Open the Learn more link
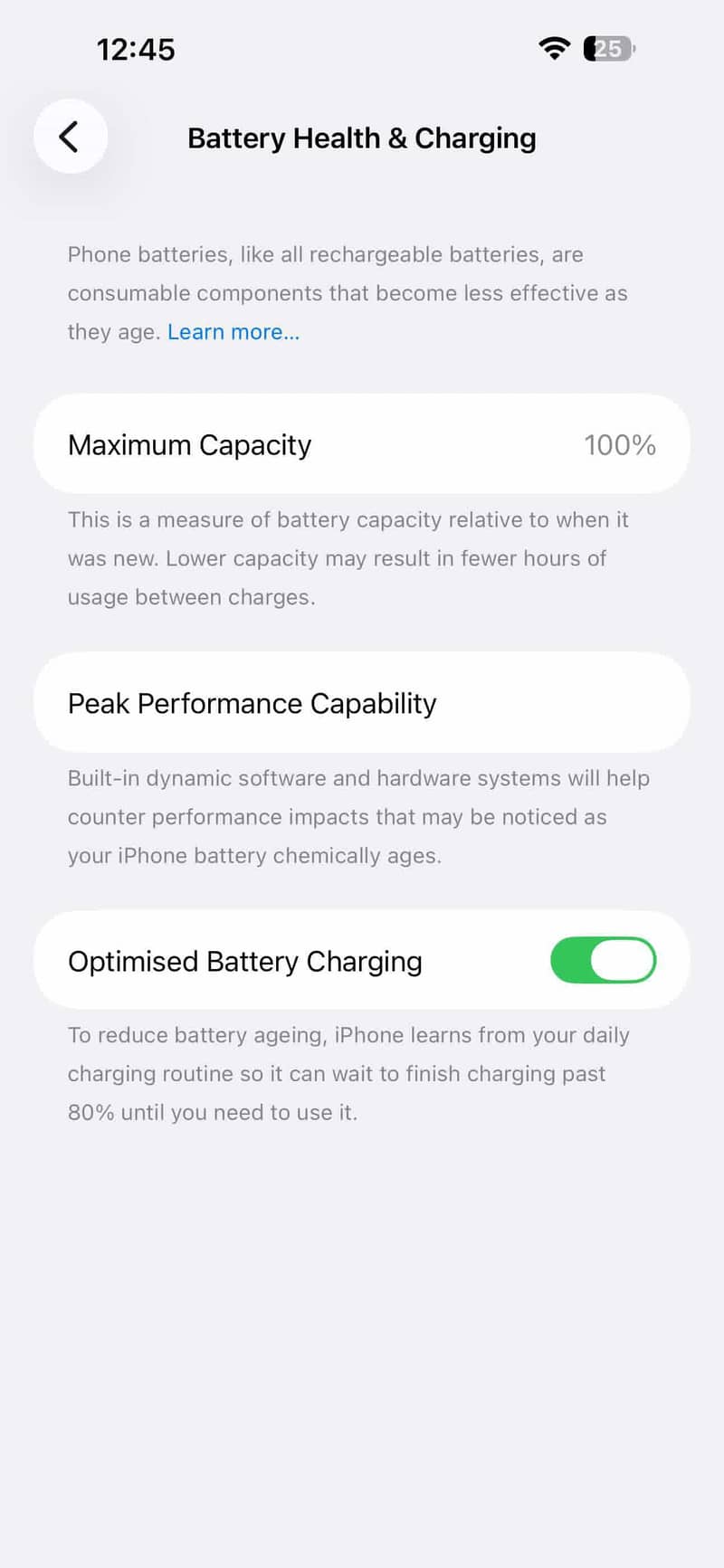724x1568 pixels. click(x=233, y=331)
